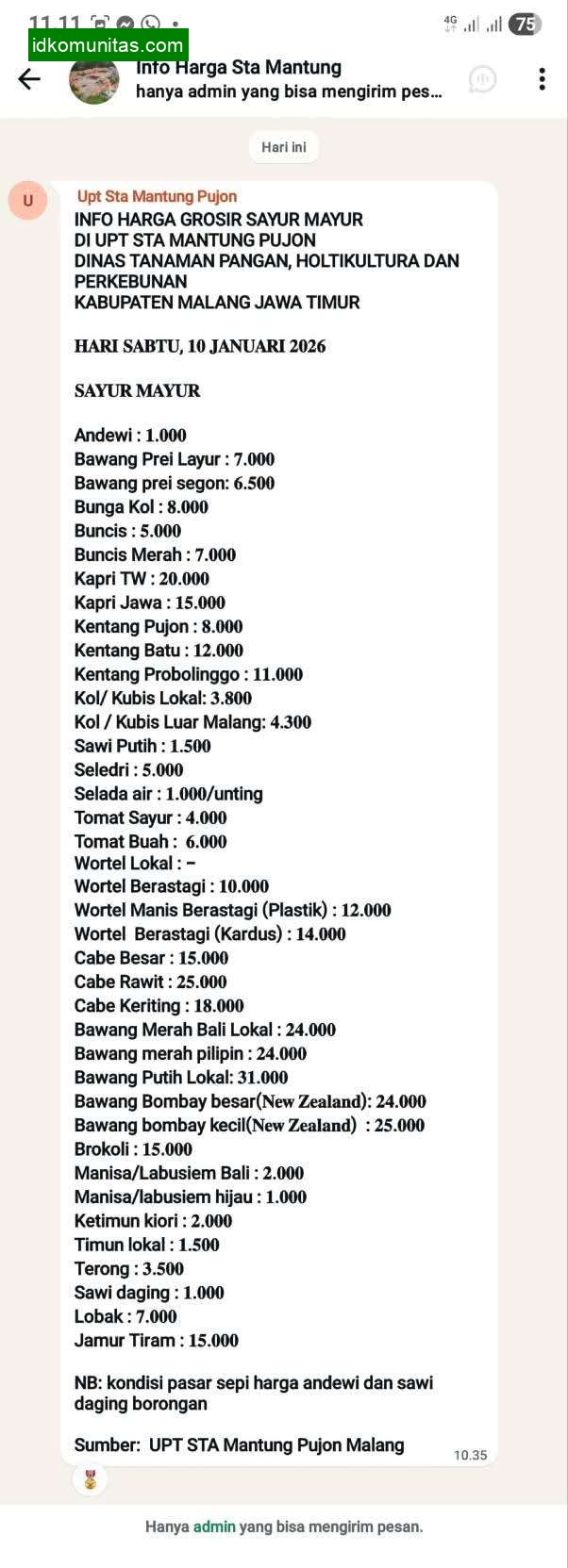This screenshot has height=1568, width=568.
Task: Open the three-dot overflow menu
Action: click(542, 79)
